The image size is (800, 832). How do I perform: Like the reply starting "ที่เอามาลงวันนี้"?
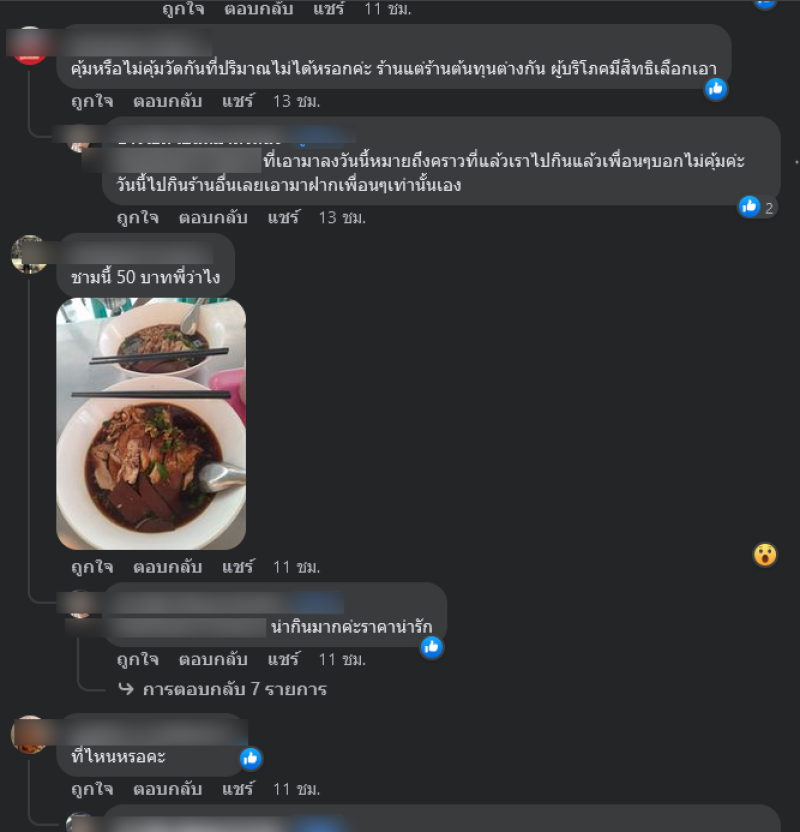point(137,217)
